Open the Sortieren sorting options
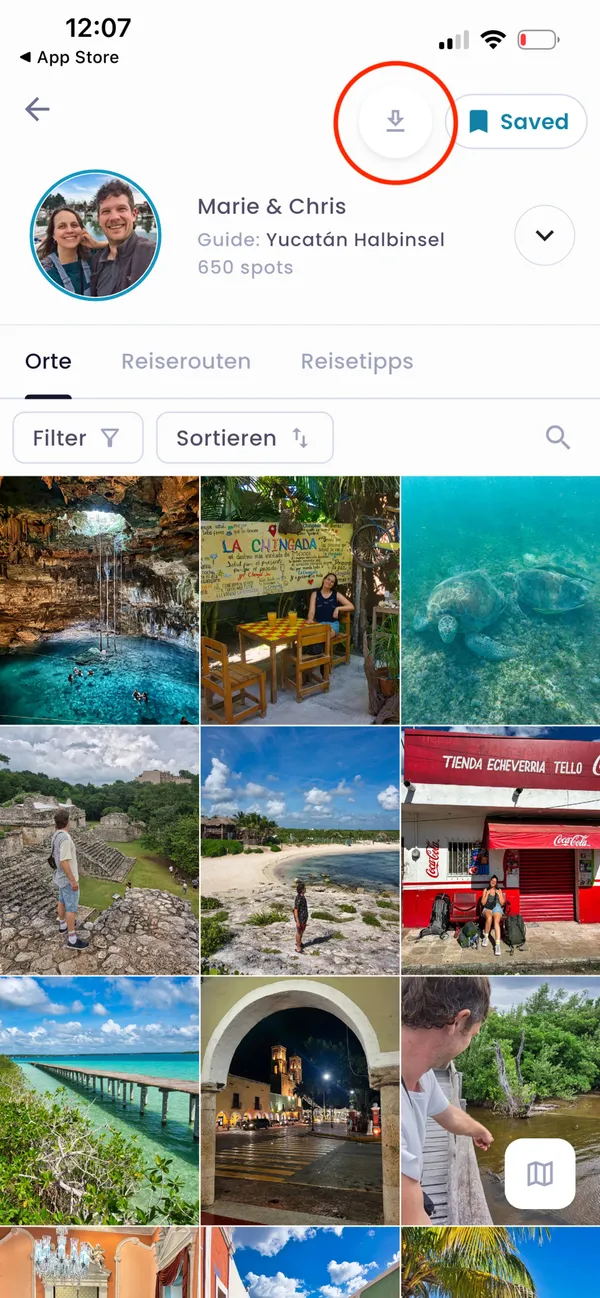 (x=244, y=438)
